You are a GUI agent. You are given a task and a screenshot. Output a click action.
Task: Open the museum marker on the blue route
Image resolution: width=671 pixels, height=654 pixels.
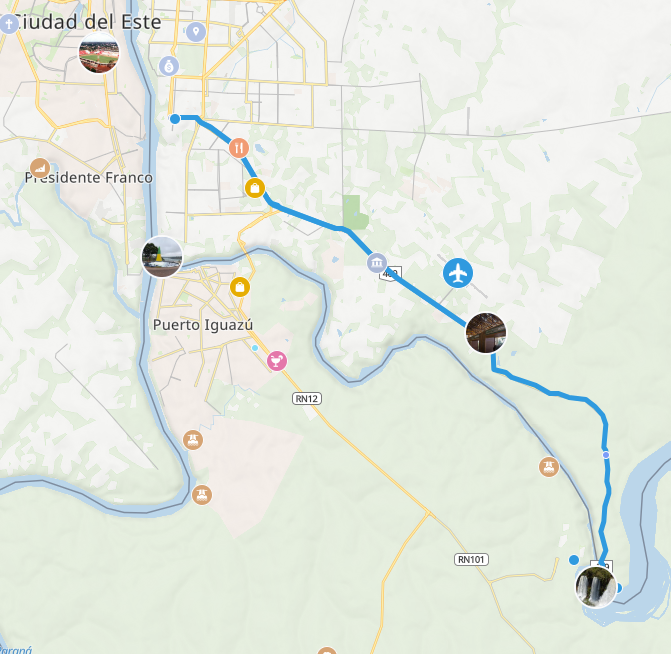pos(375,264)
